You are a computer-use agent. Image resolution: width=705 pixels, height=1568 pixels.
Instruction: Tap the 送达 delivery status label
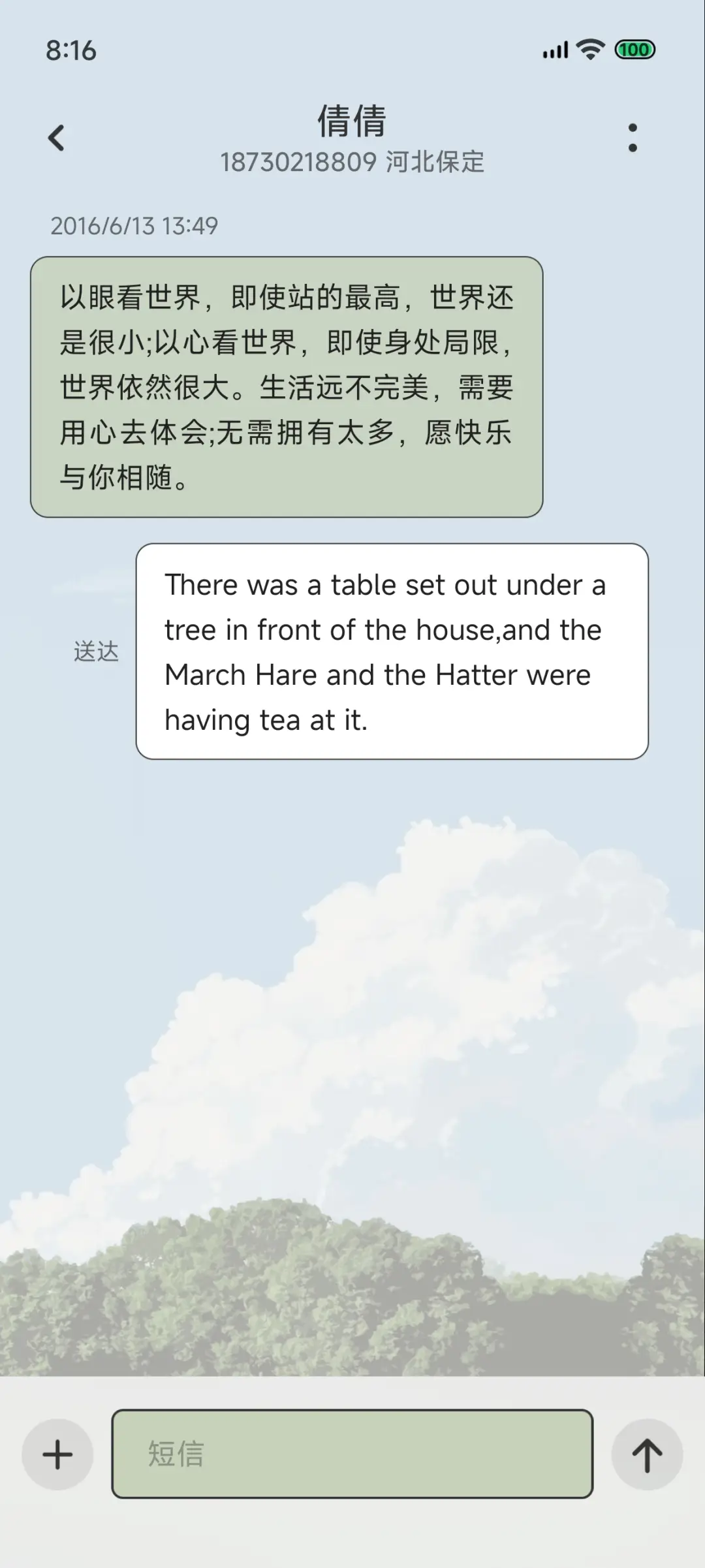pos(96,650)
